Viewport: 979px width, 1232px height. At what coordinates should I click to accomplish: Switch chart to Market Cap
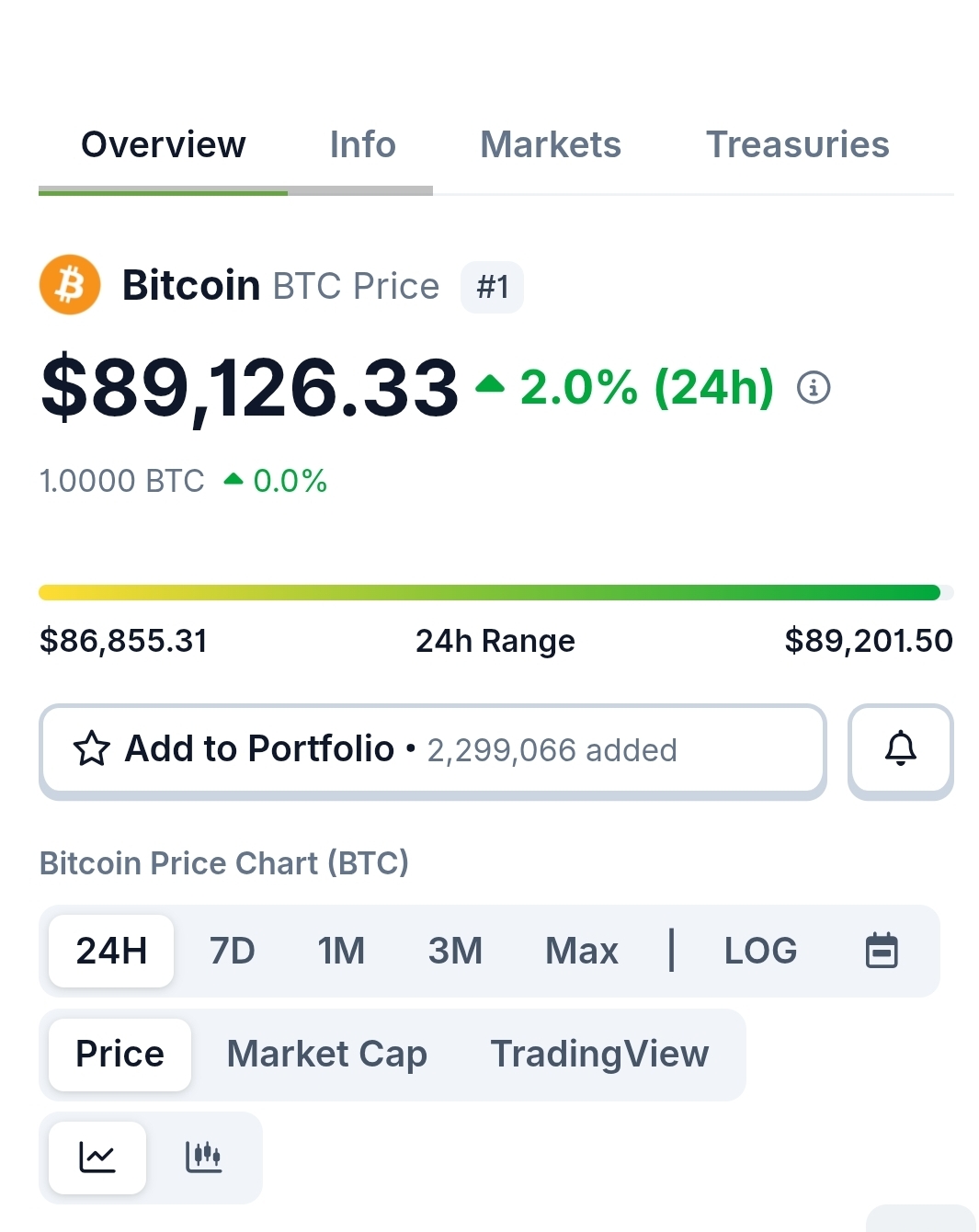pos(326,1054)
